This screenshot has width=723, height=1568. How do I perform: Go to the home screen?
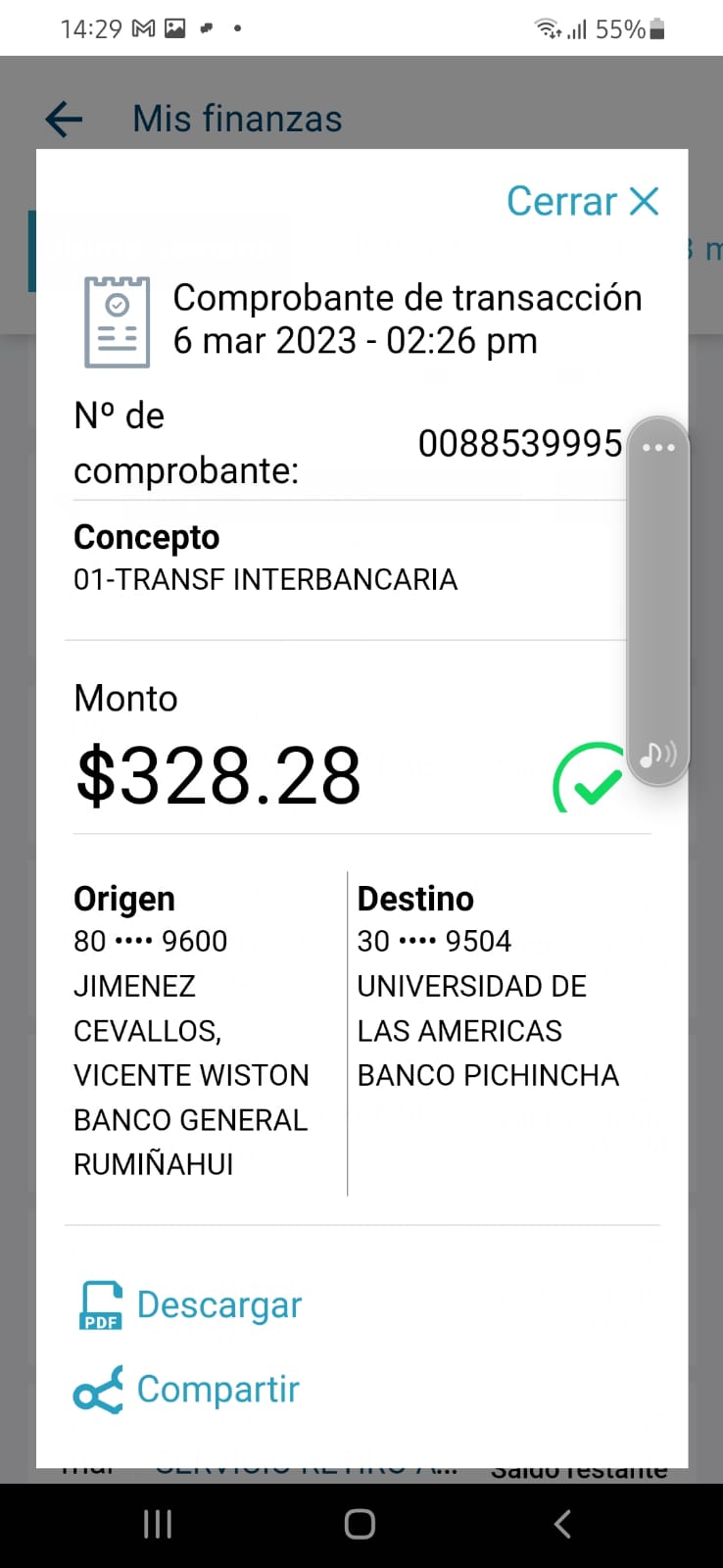(x=361, y=1524)
